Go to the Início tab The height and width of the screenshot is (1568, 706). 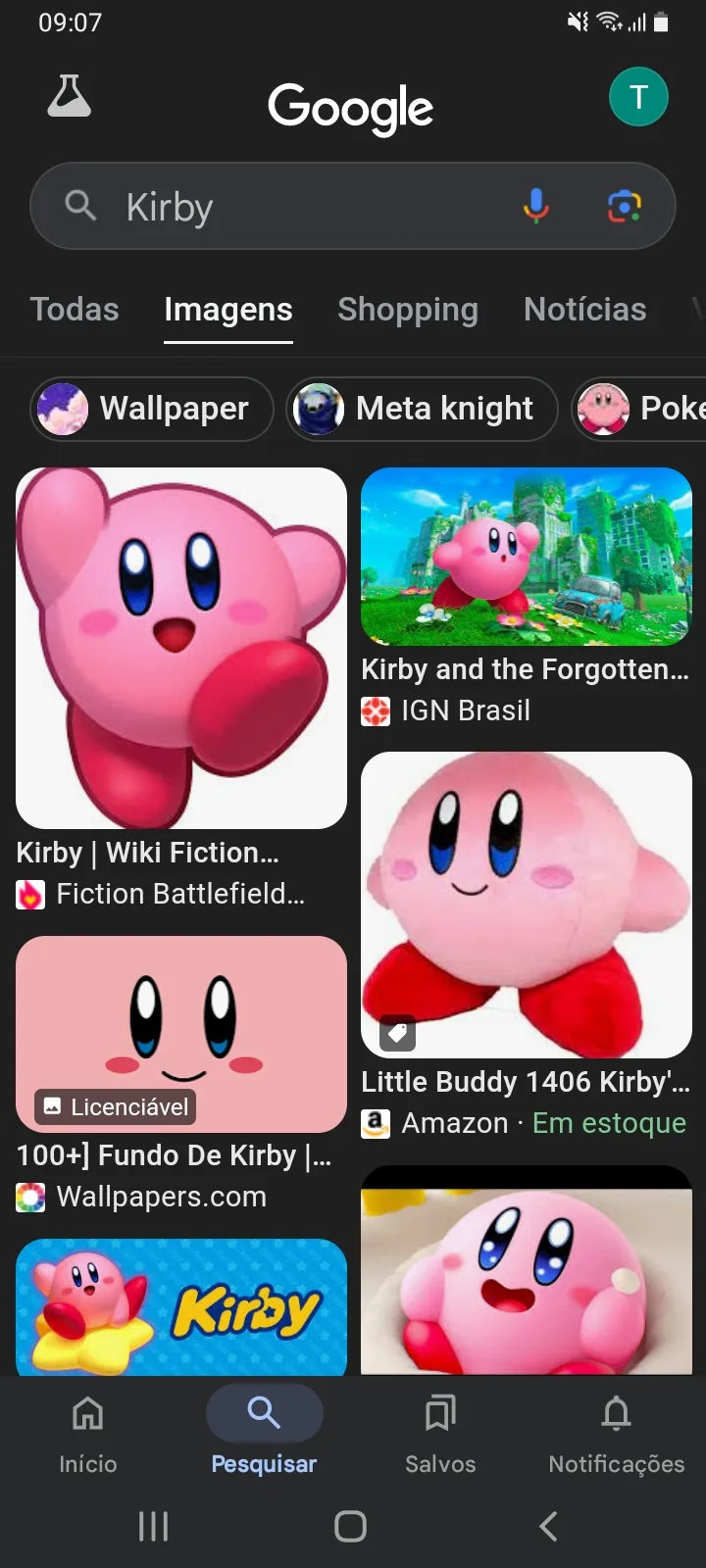pyautogui.click(x=88, y=1434)
